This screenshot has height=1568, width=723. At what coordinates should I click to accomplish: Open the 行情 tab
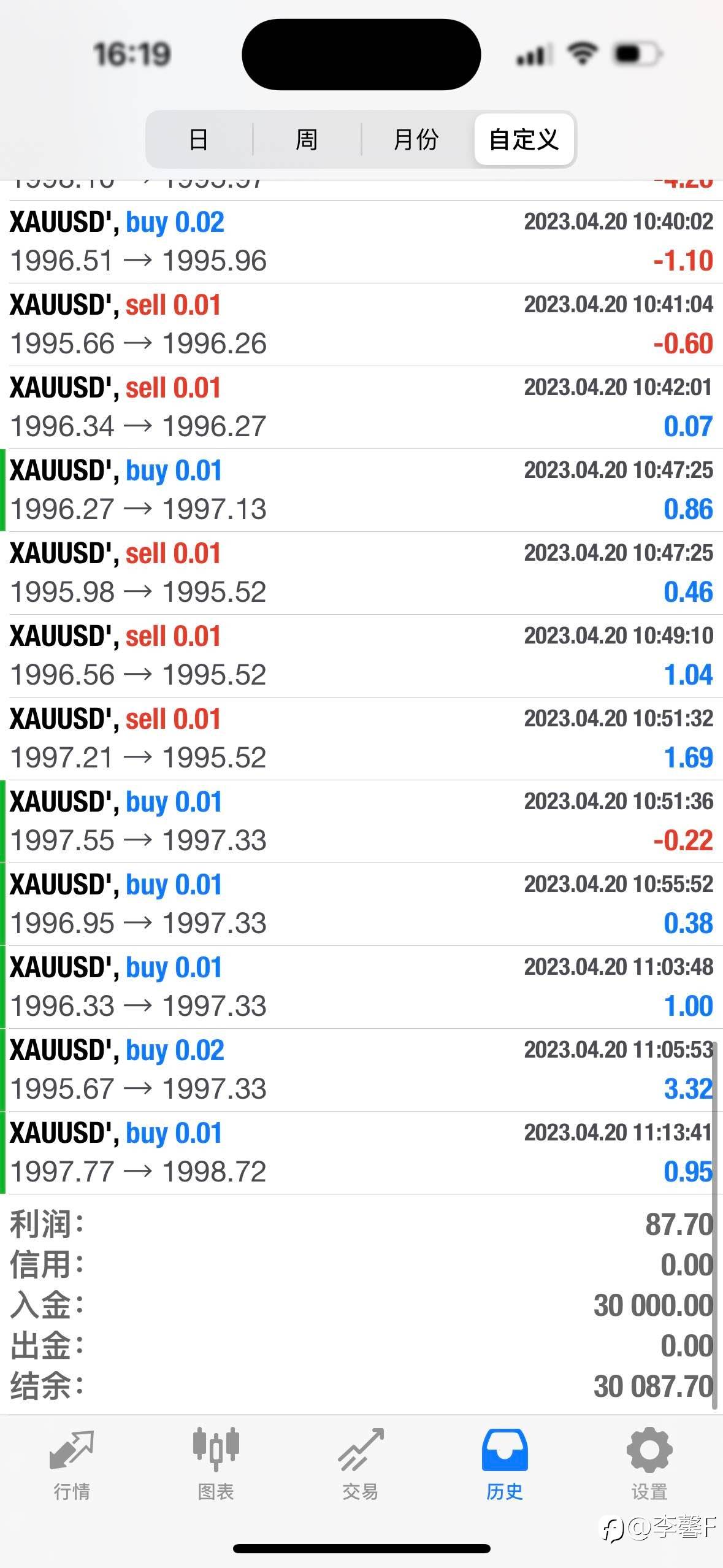point(72,1465)
